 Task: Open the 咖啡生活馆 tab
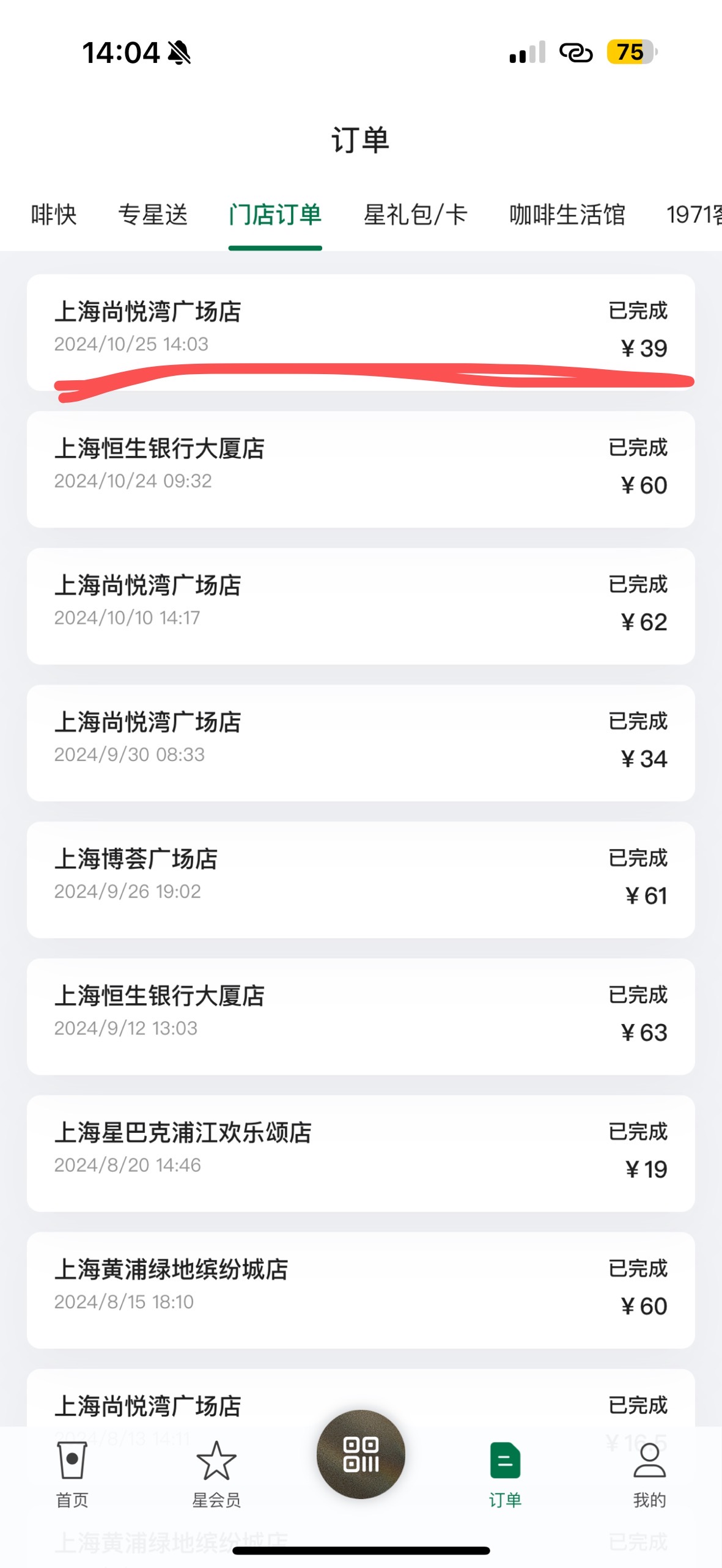click(x=567, y=215)
